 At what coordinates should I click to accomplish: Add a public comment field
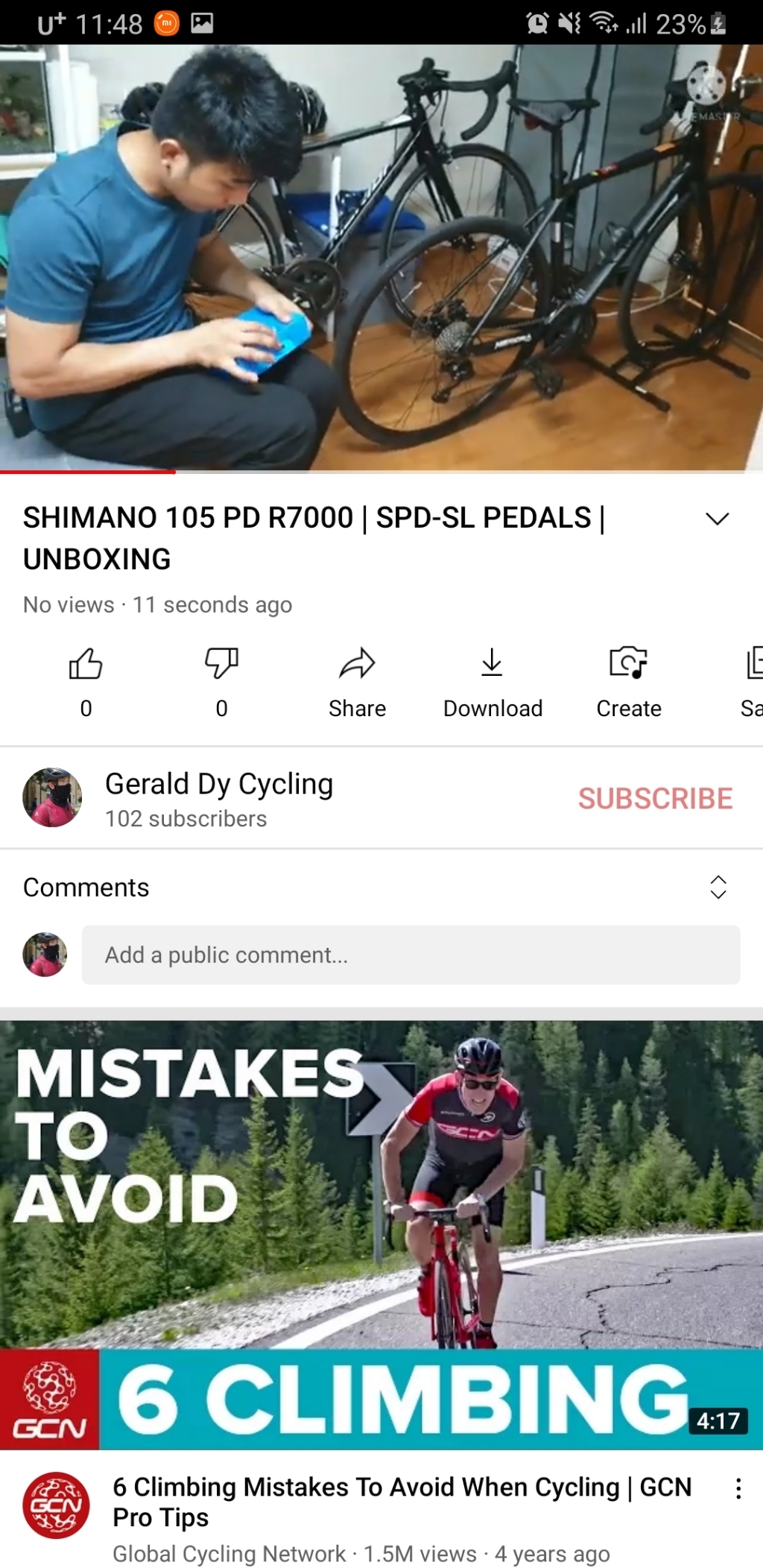tap(411, 955)
